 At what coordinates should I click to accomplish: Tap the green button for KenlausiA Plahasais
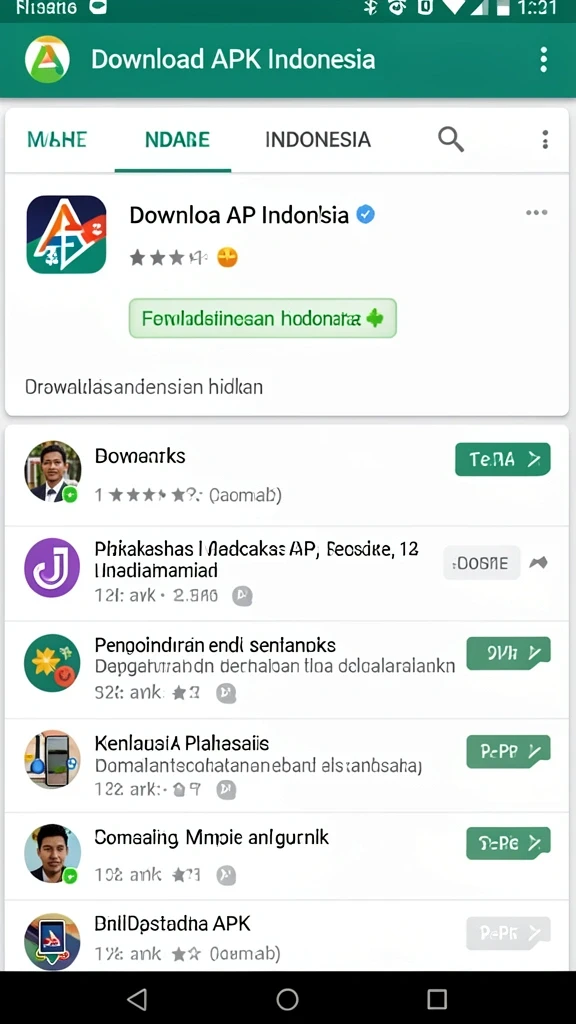click(509, 752)
